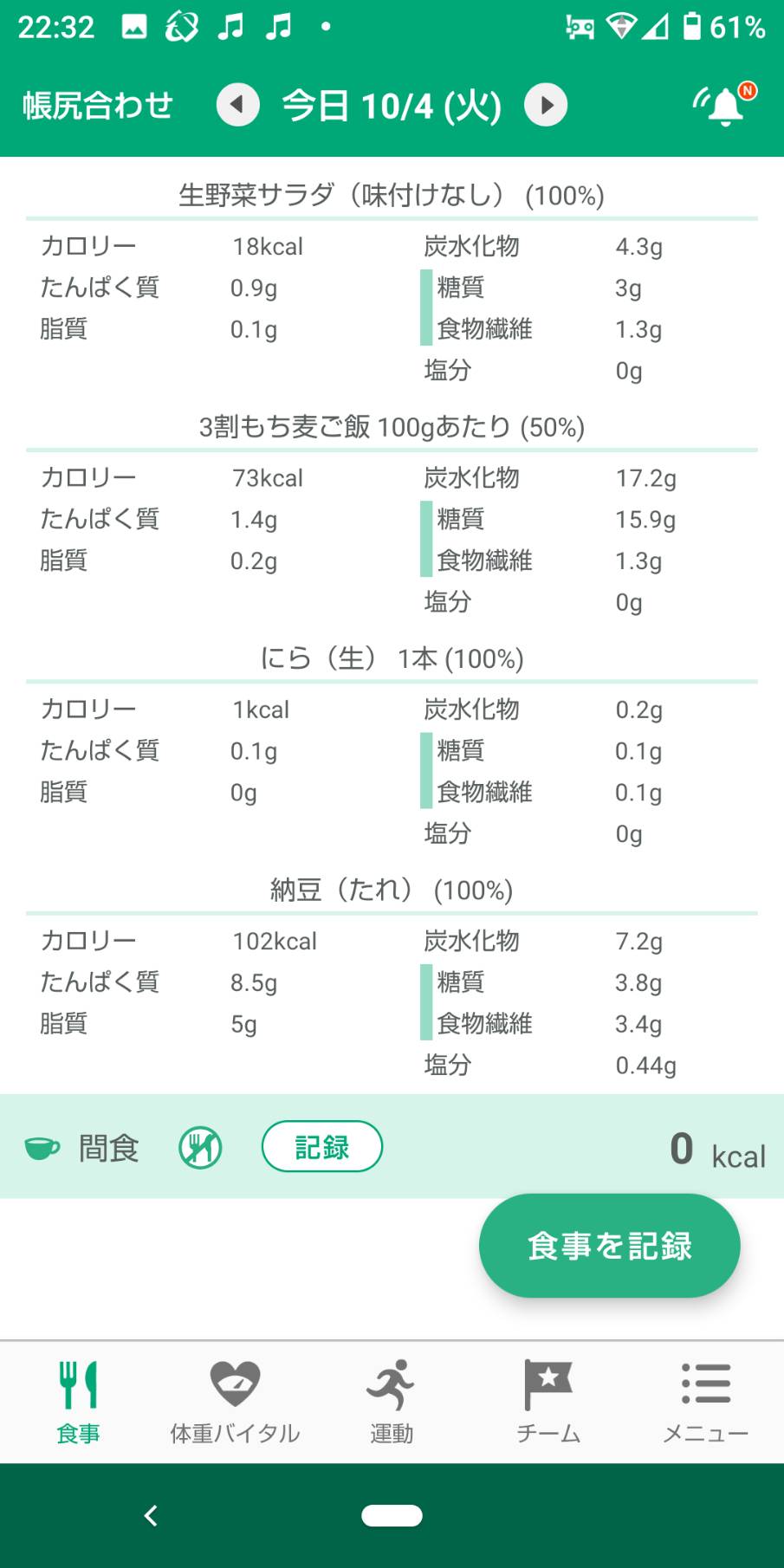Screen dimensions: 784x1568
Task: Open the メニュー tab
Action: (x=705, y=1403)
